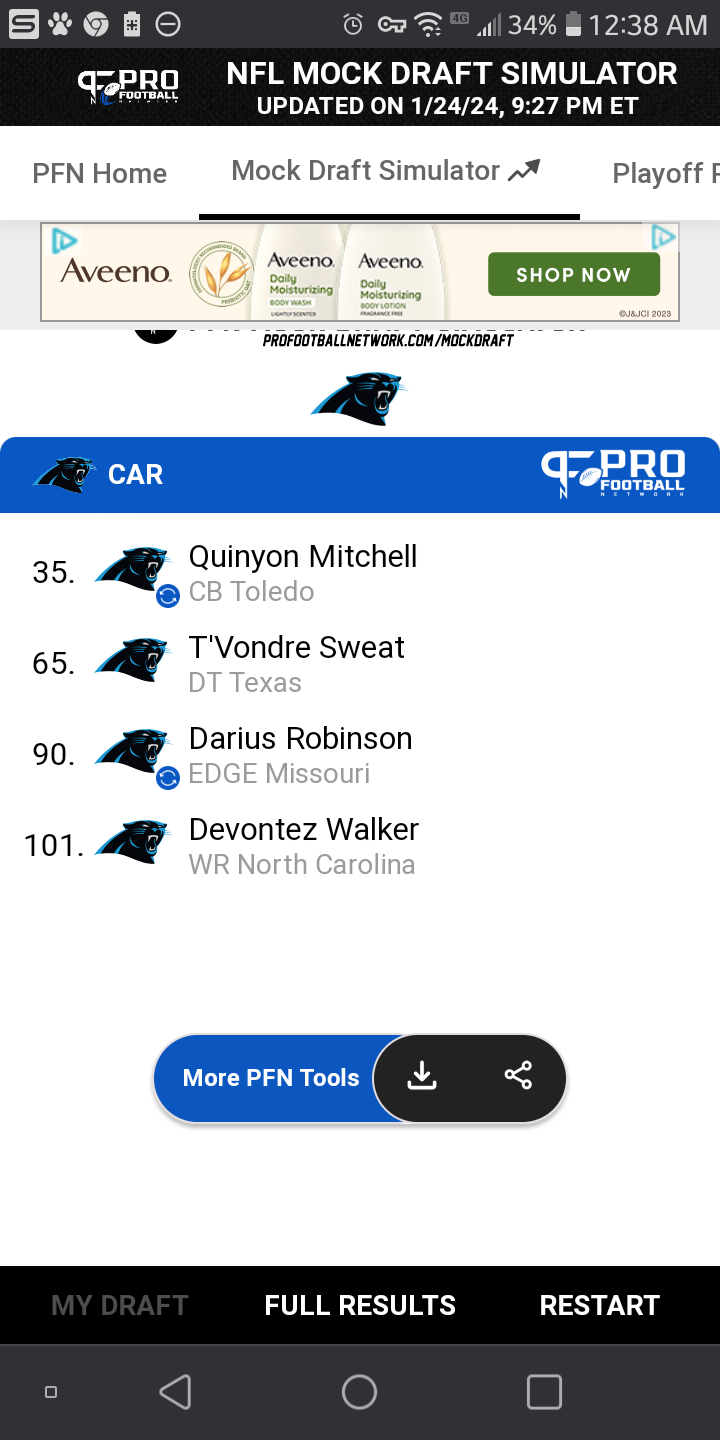Open the Mock Draft Simulator tab

[x=386, y=171]
